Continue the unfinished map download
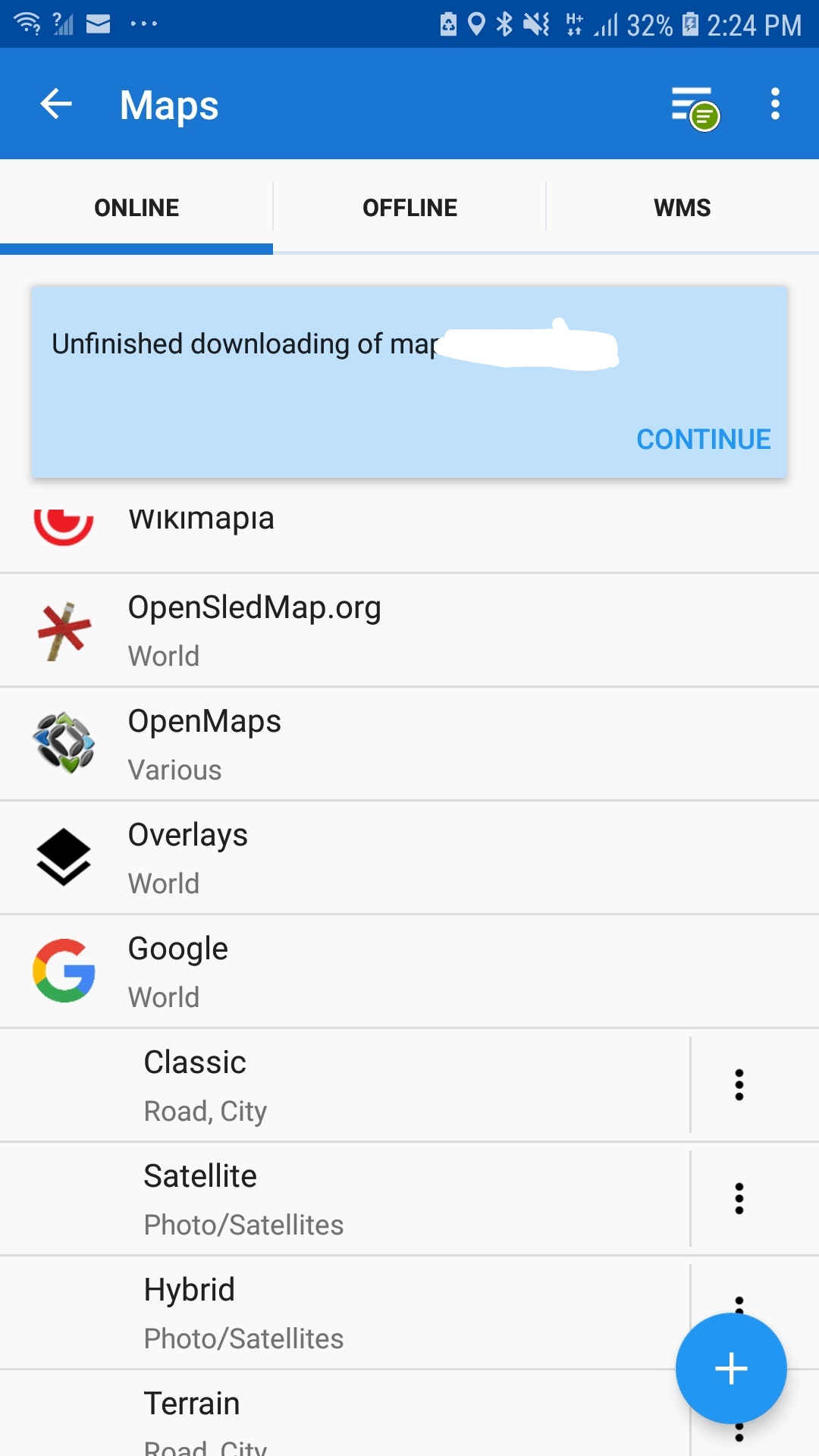This screenshot has height=1456, width=819. point(703,439)
